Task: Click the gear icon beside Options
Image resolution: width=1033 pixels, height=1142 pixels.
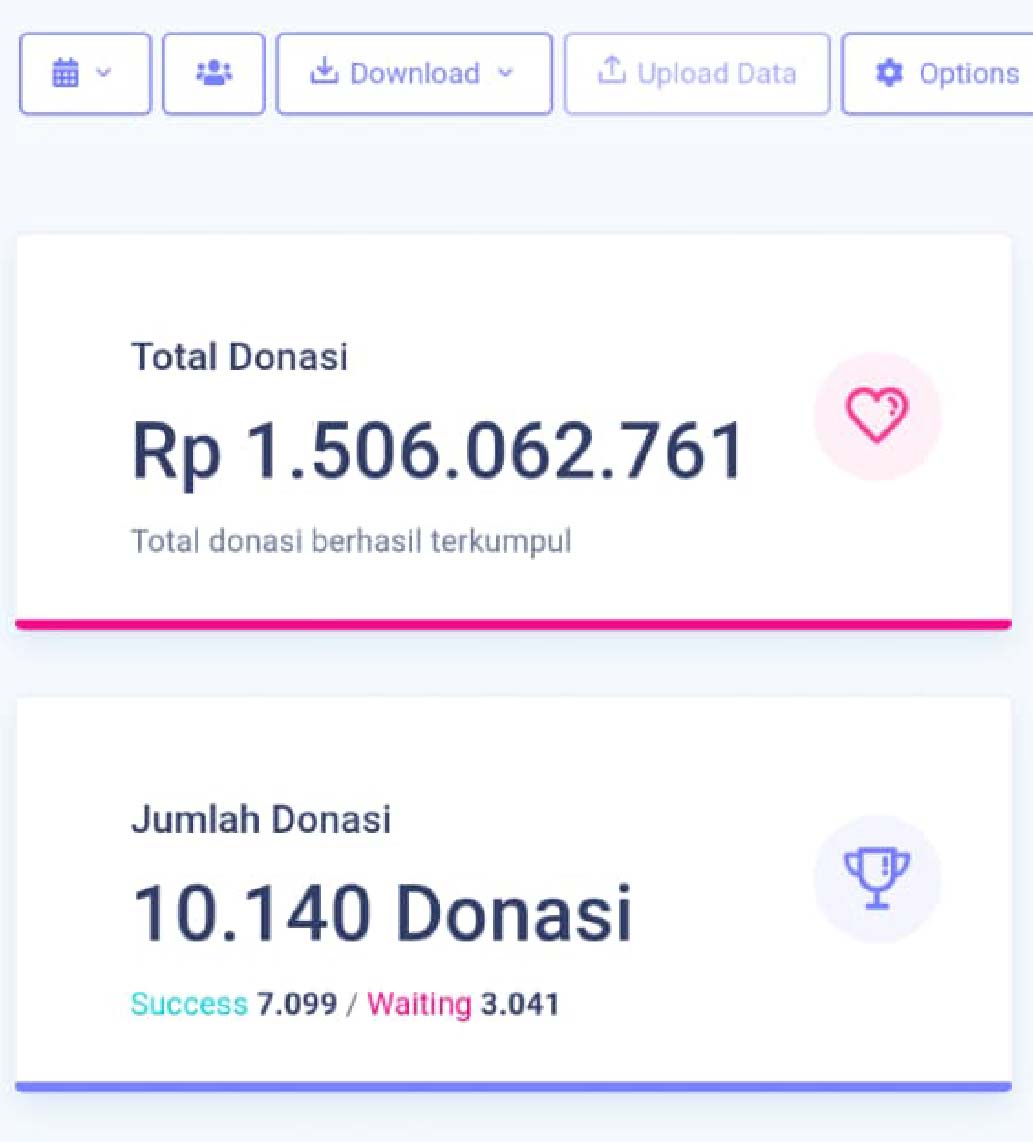Action: [889, 72]
